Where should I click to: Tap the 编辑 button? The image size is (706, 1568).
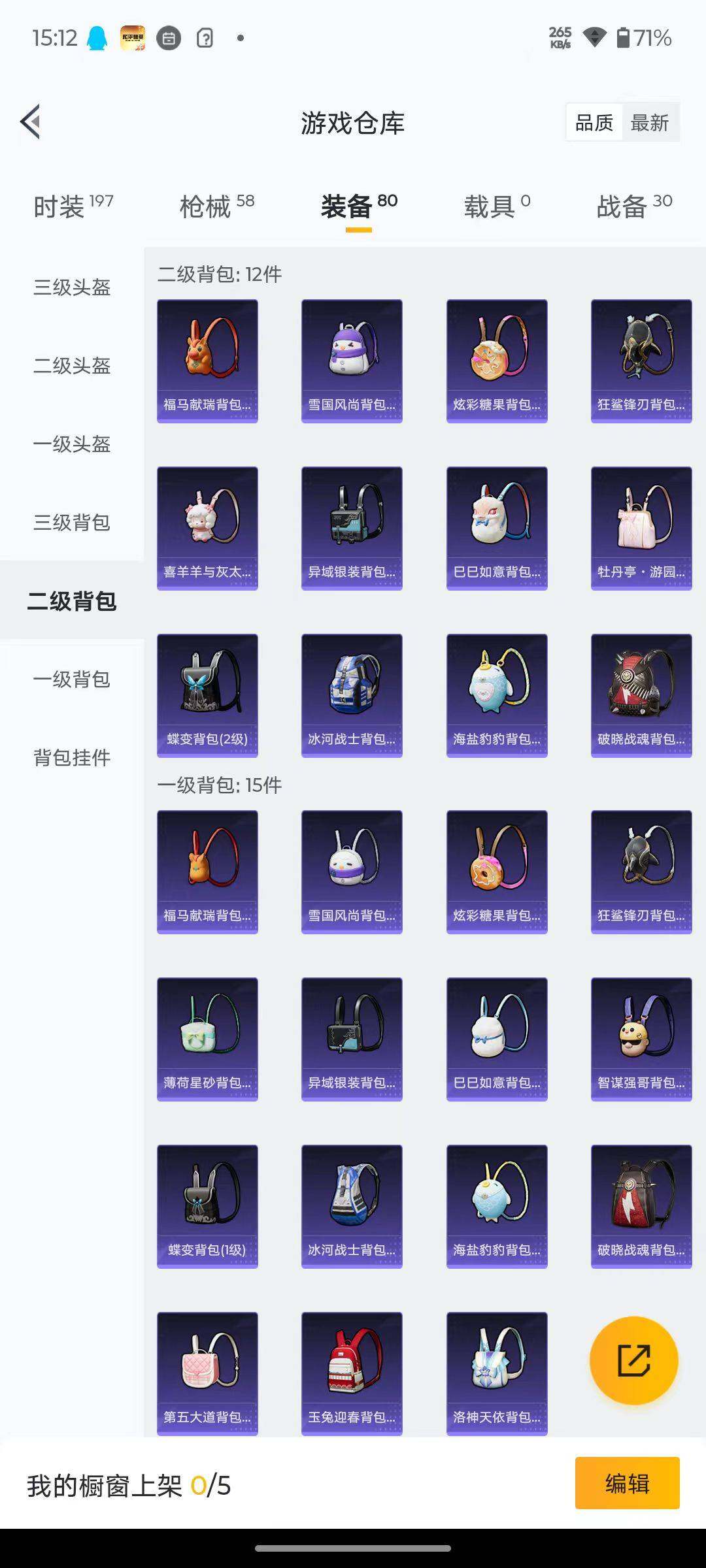click(627, 1483)
